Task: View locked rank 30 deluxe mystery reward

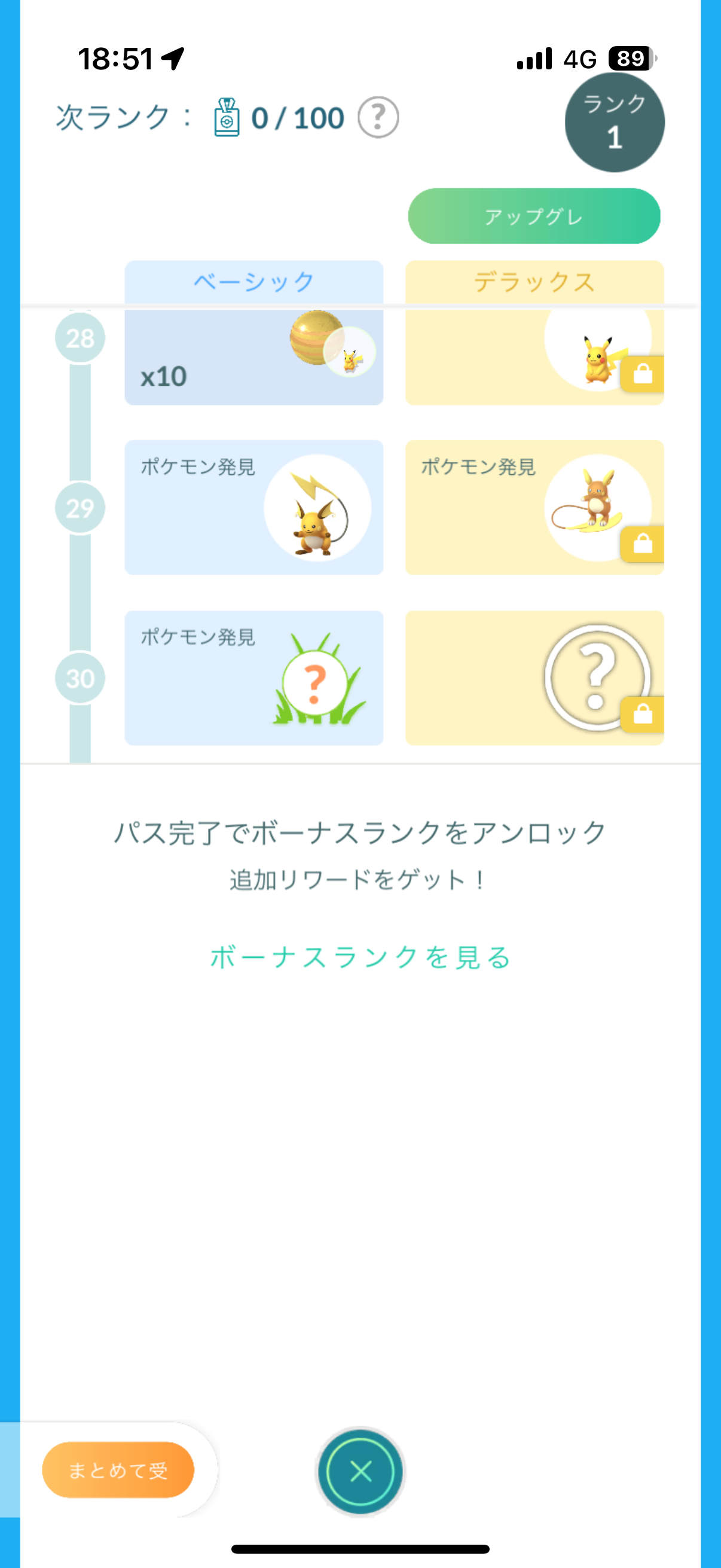Action: pyautogui.click(x=534, y=678)
